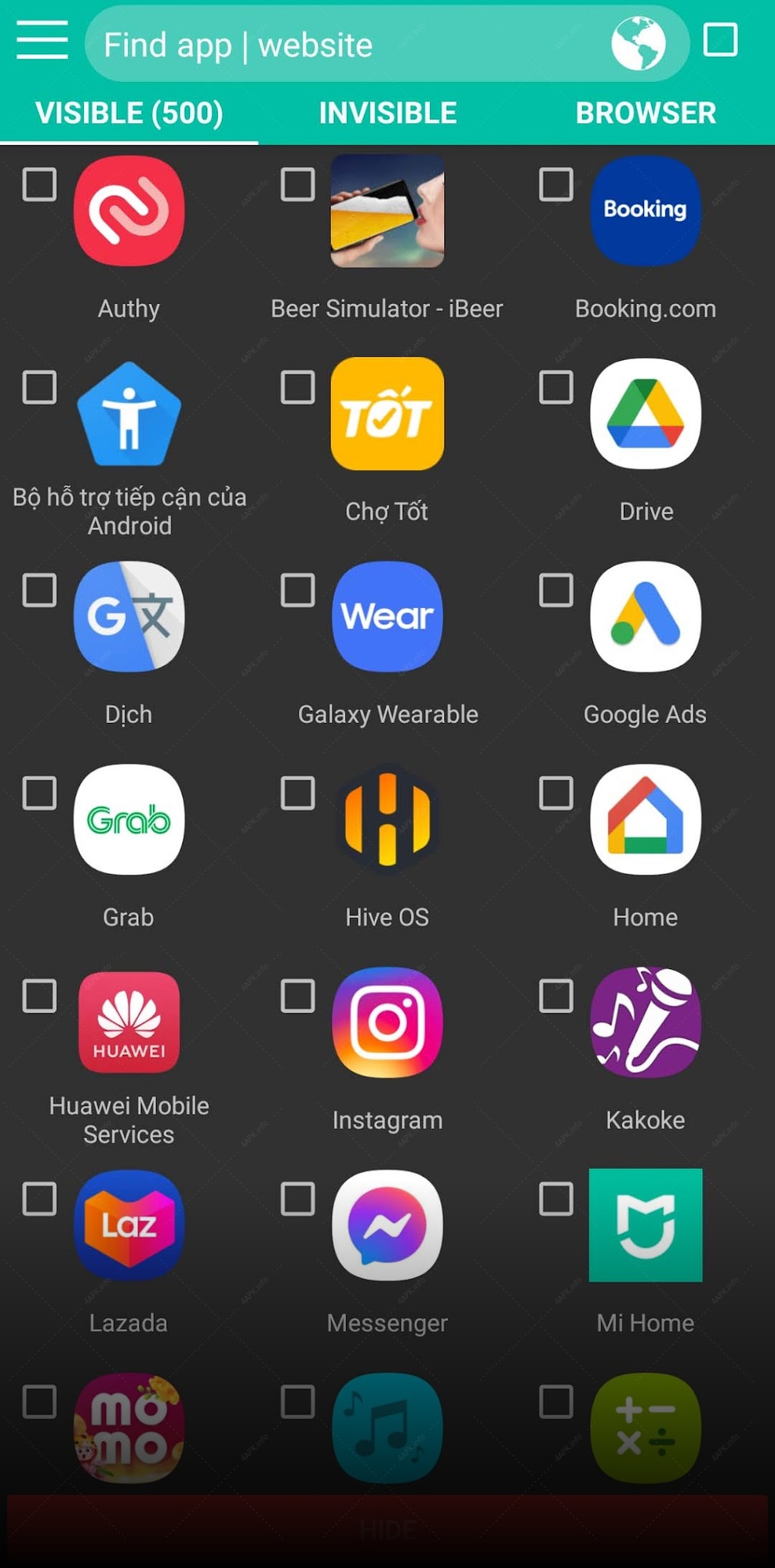
Task: Select the checkbox beside Grab
Action: pyautogui.click(x=39, y=793)
